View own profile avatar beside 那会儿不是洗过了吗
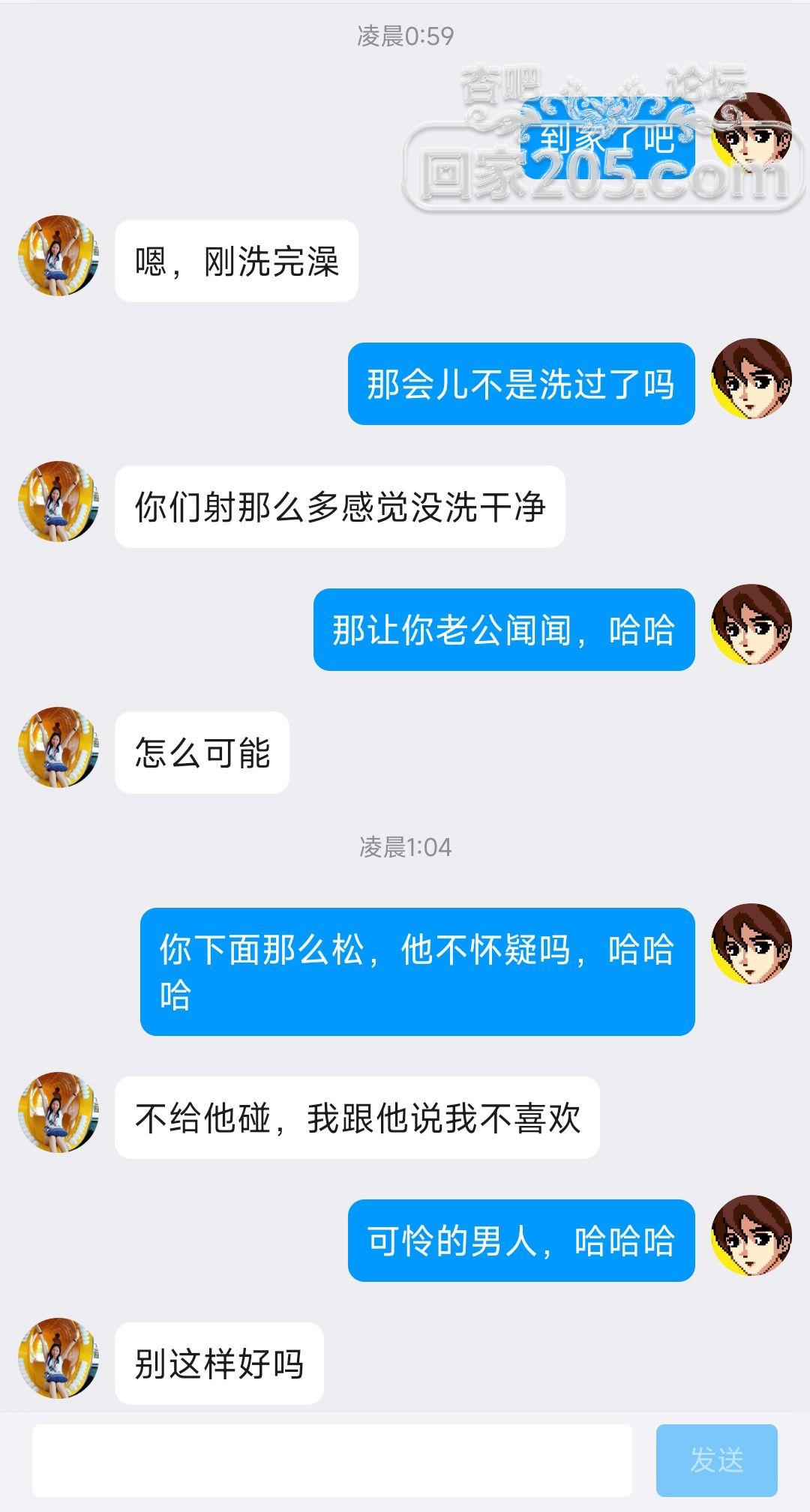This screenshot has height=1512, width=810. [751, 379]
